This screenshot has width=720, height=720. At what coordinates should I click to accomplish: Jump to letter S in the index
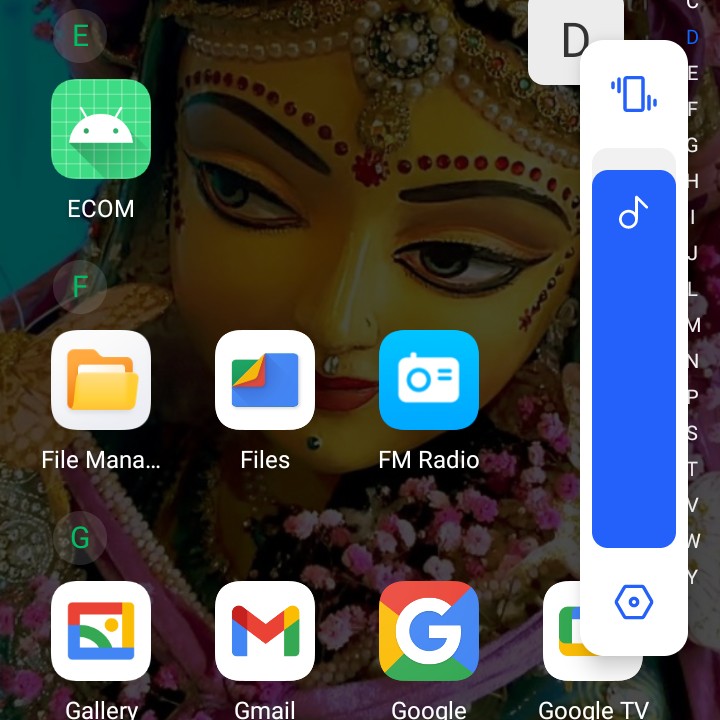(693, 433)
